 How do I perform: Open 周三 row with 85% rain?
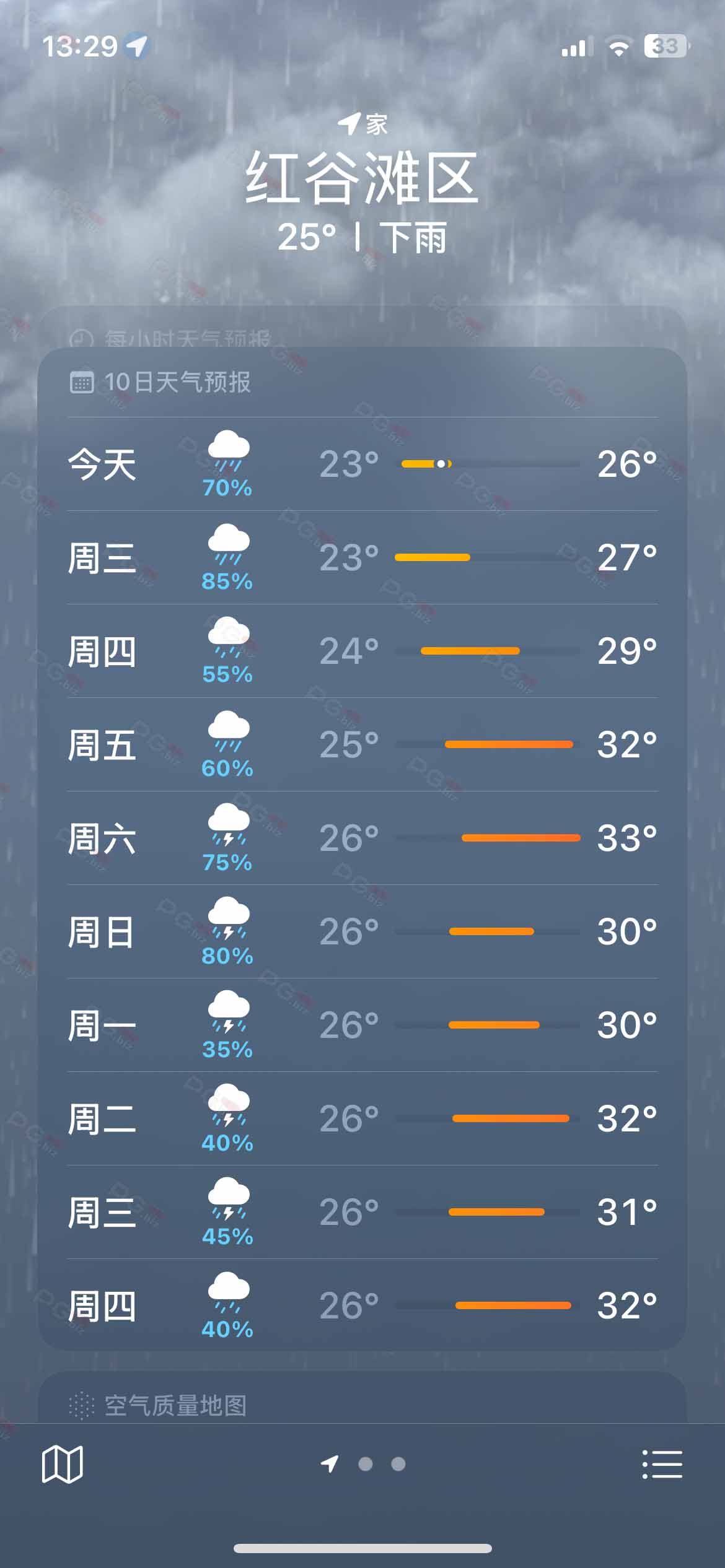(x=362, y=557)
